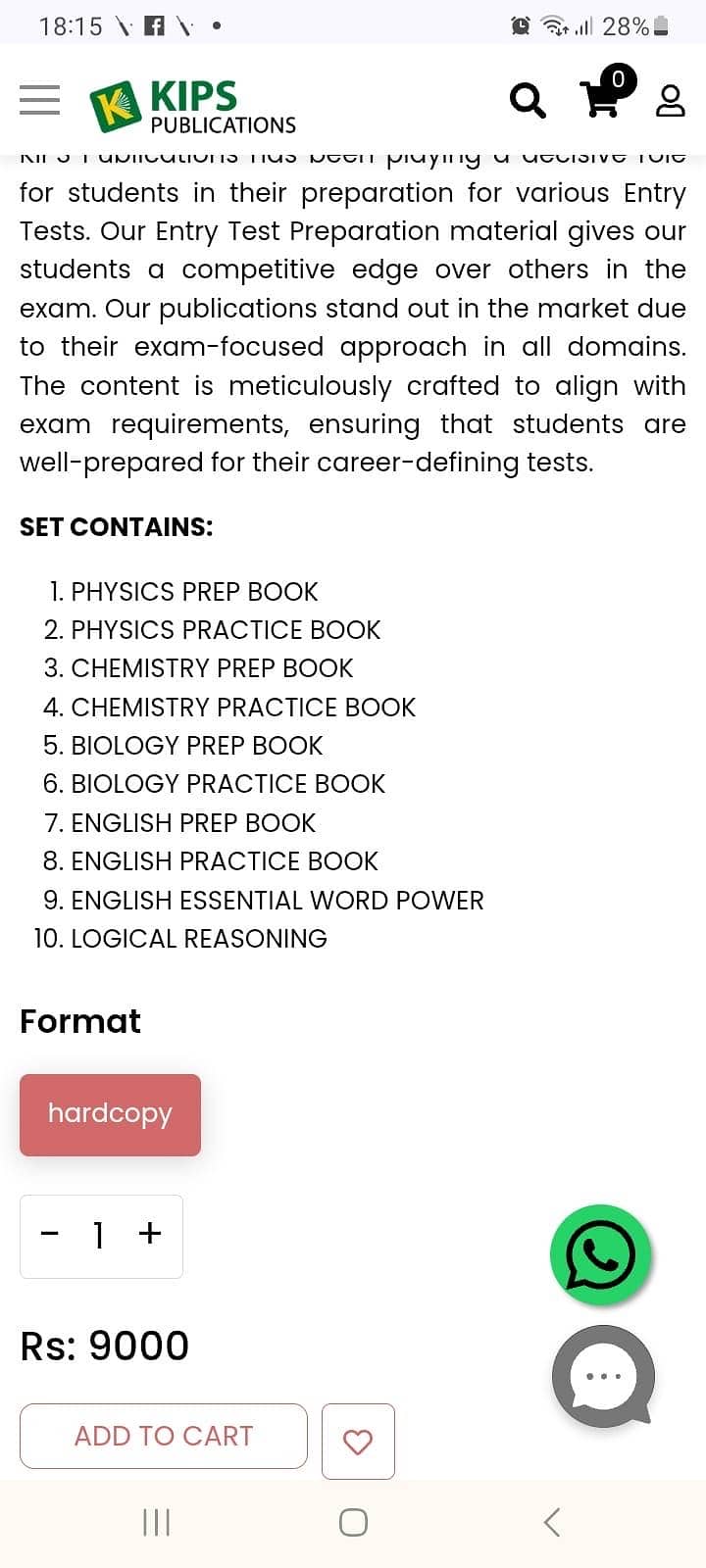This screenshot has width=706, height=1568.
Task: Open the live chat bubble
Action: (602, 1375)
